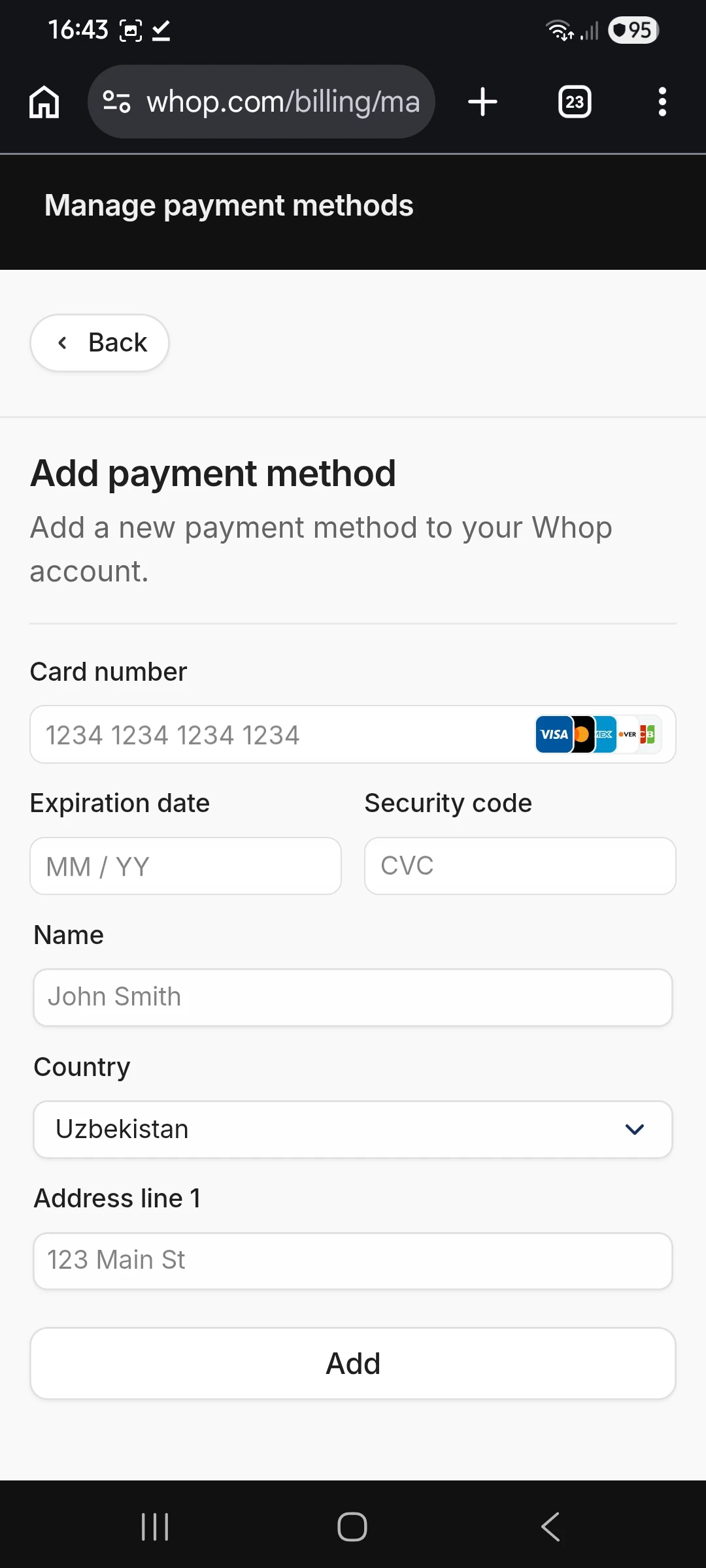Select the Amex card brand icon
Screen dimensions: 706x1568
pos(605,734)
